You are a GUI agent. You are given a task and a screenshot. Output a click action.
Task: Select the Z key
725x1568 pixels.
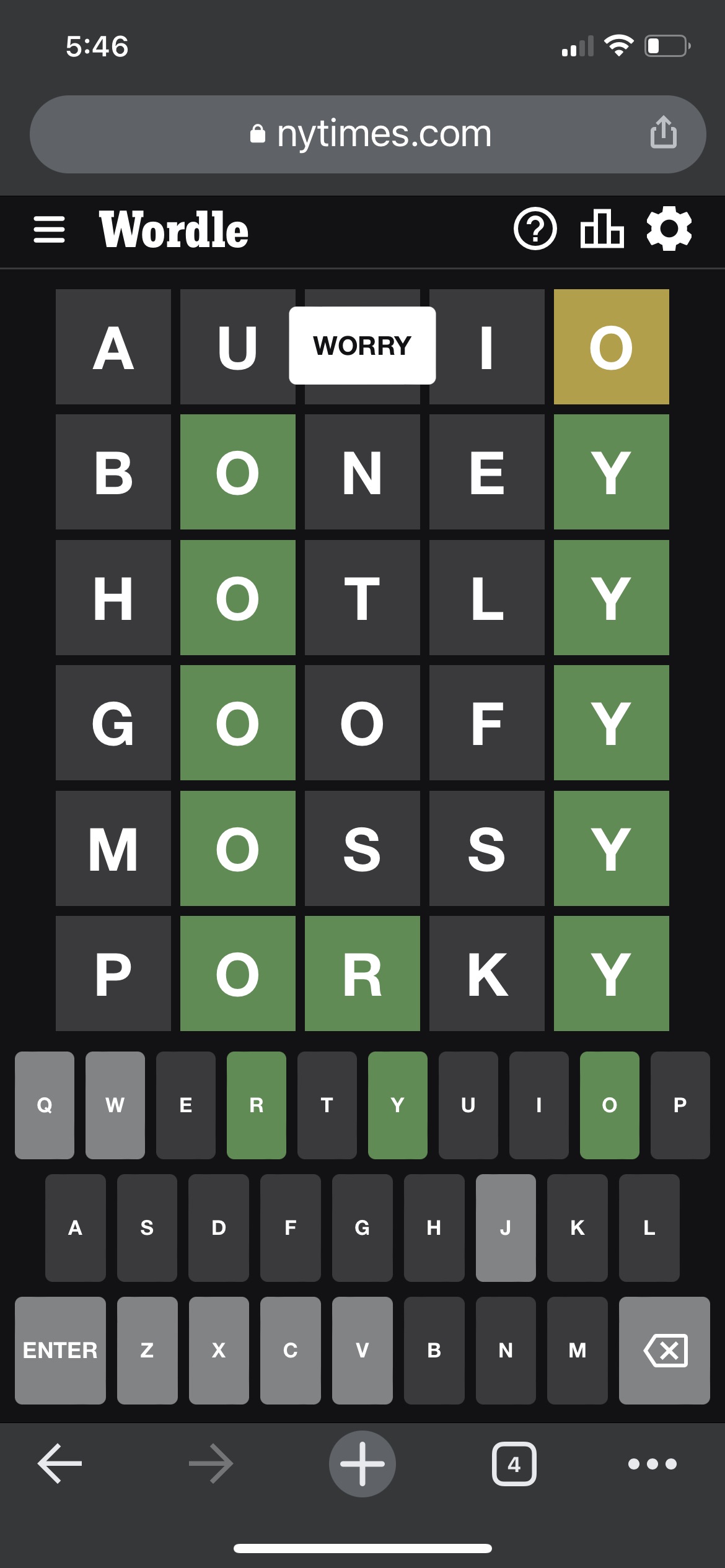[147, 1350]
